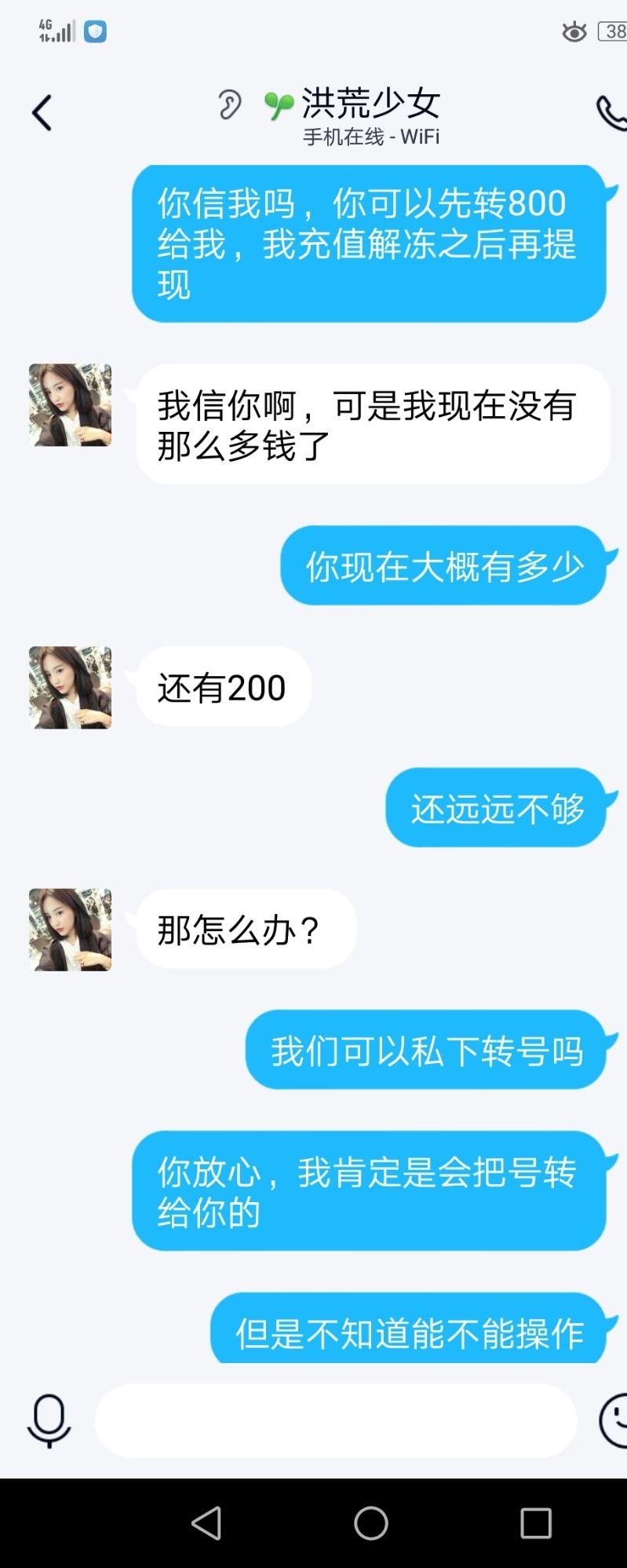The width and height of the screenshot is (627, 1568).
Task: Tap the ear receiver mode icon
Action: [229, 104]
